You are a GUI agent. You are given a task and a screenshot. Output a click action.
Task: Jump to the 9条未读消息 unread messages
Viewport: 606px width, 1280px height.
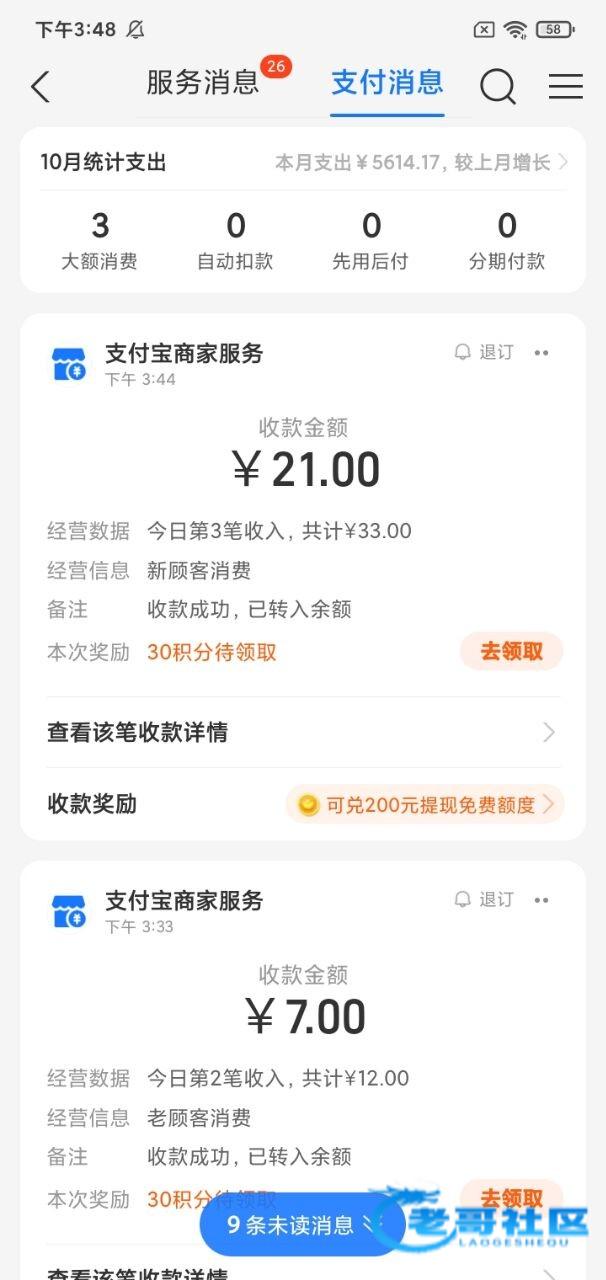click(x=300, y=1225)
